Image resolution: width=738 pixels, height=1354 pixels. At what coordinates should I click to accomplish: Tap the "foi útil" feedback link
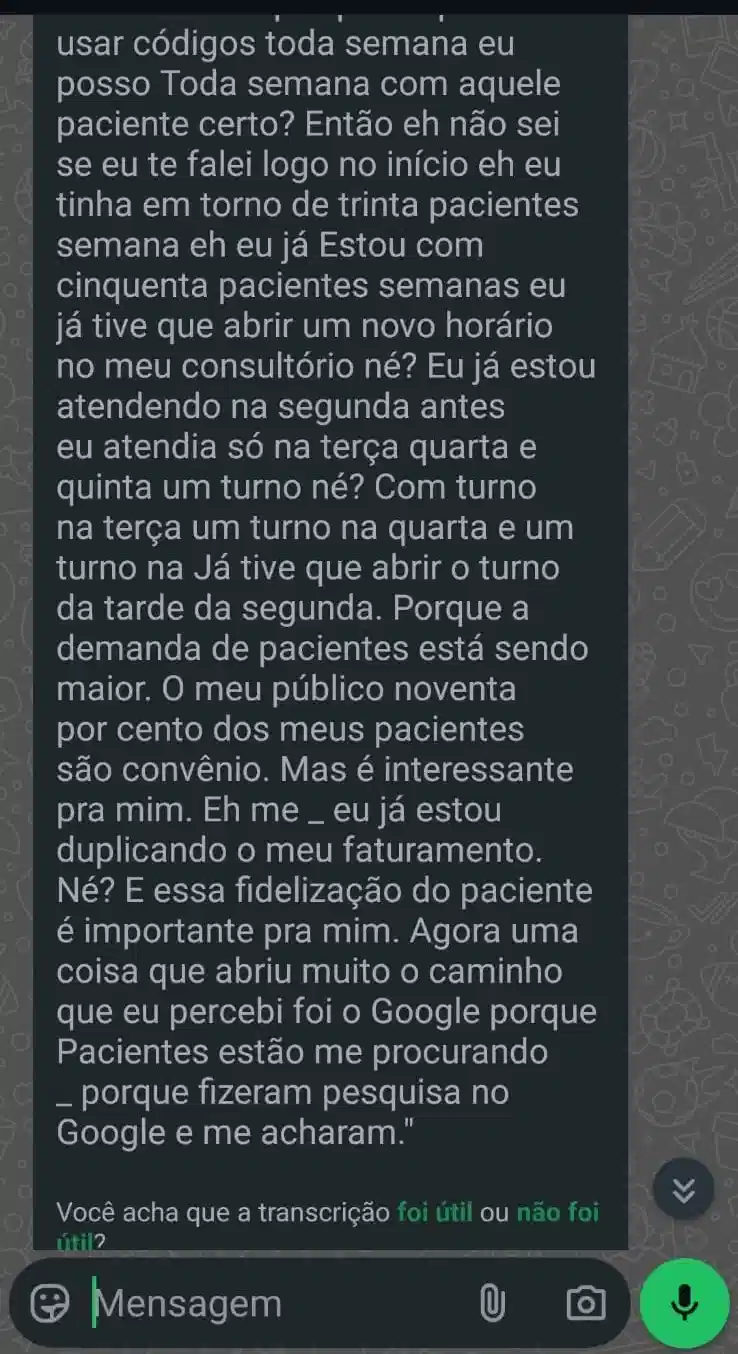point(434,1213)
